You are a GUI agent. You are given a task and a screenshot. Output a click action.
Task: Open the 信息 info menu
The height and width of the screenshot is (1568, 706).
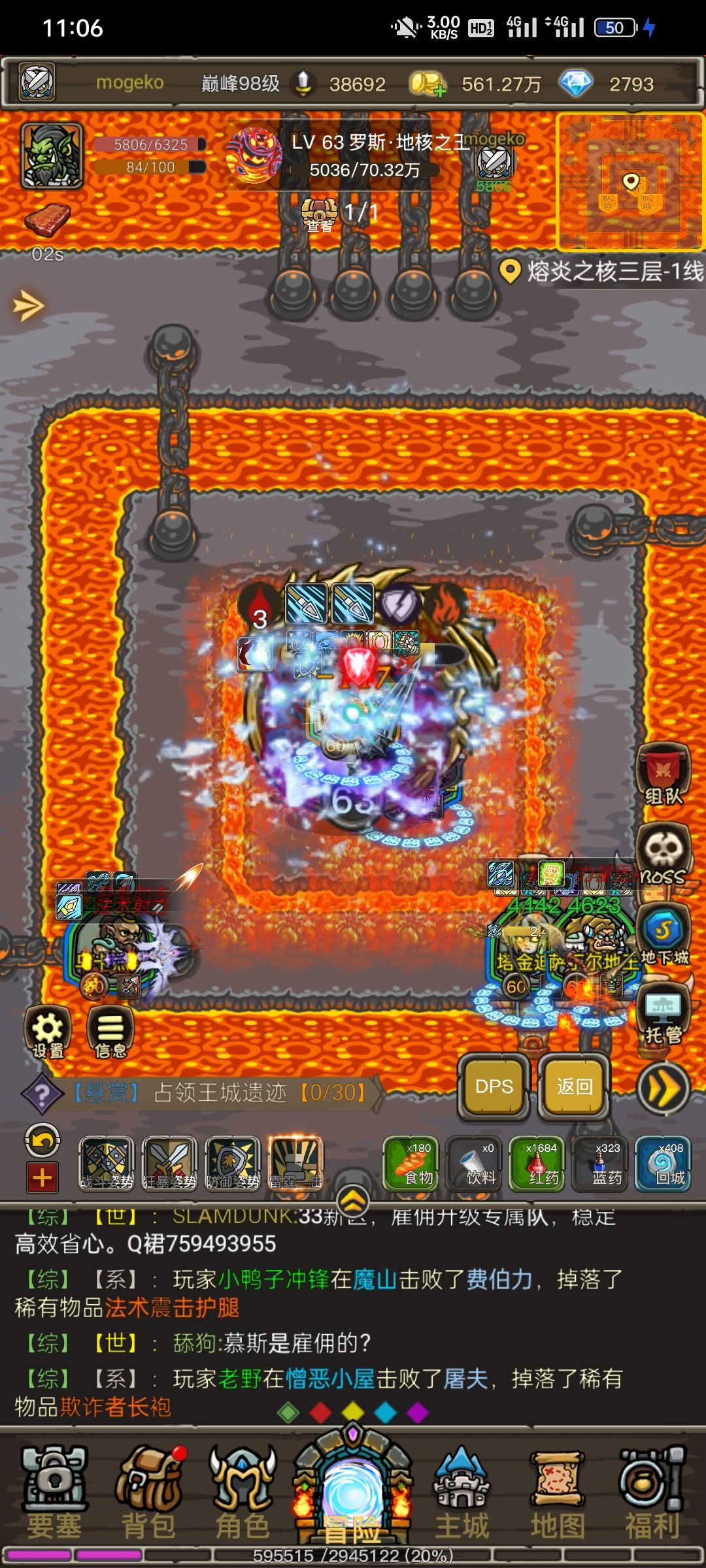[x=110, y=1032]
